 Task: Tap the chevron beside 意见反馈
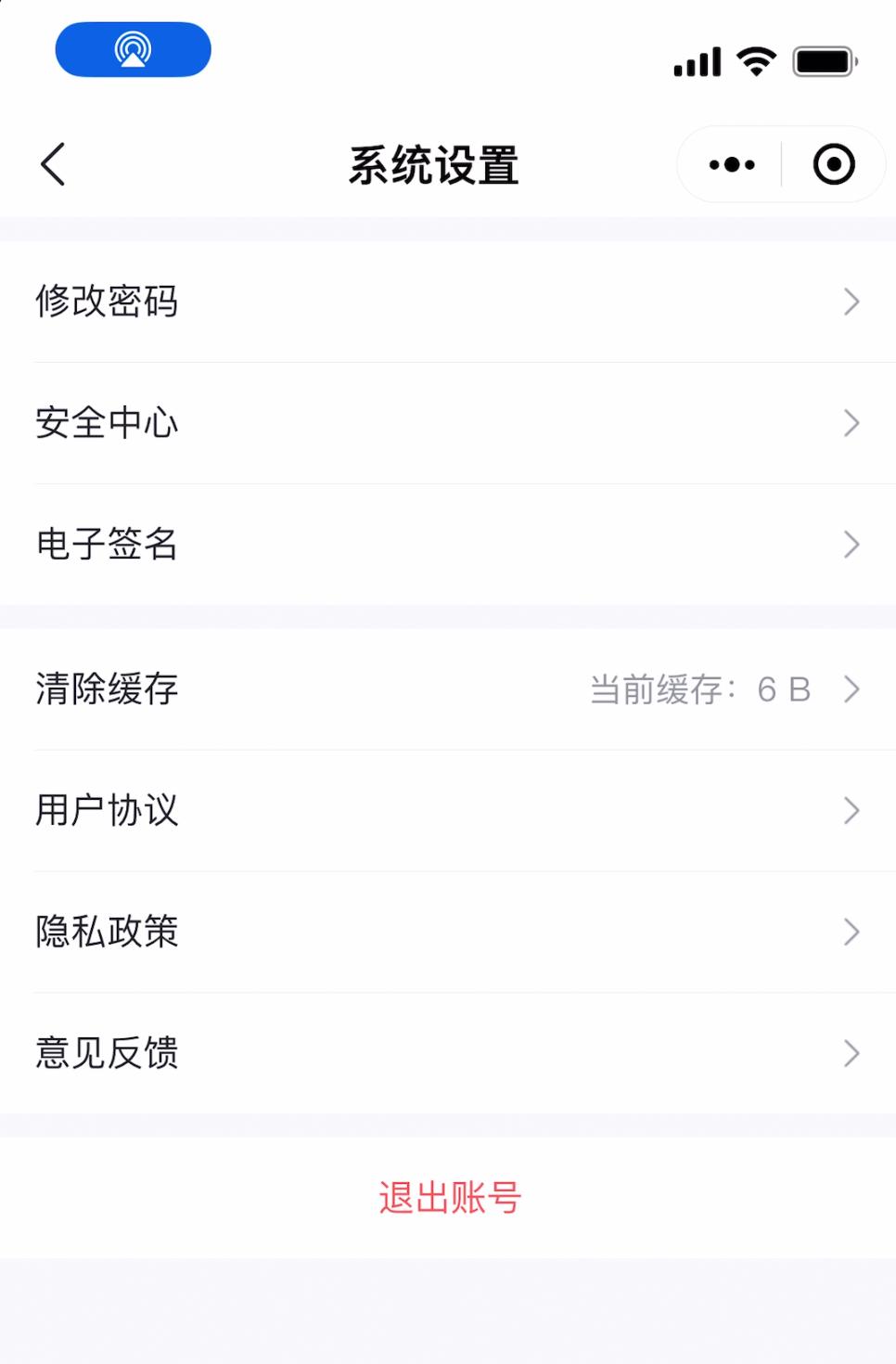pos(851,1052)
